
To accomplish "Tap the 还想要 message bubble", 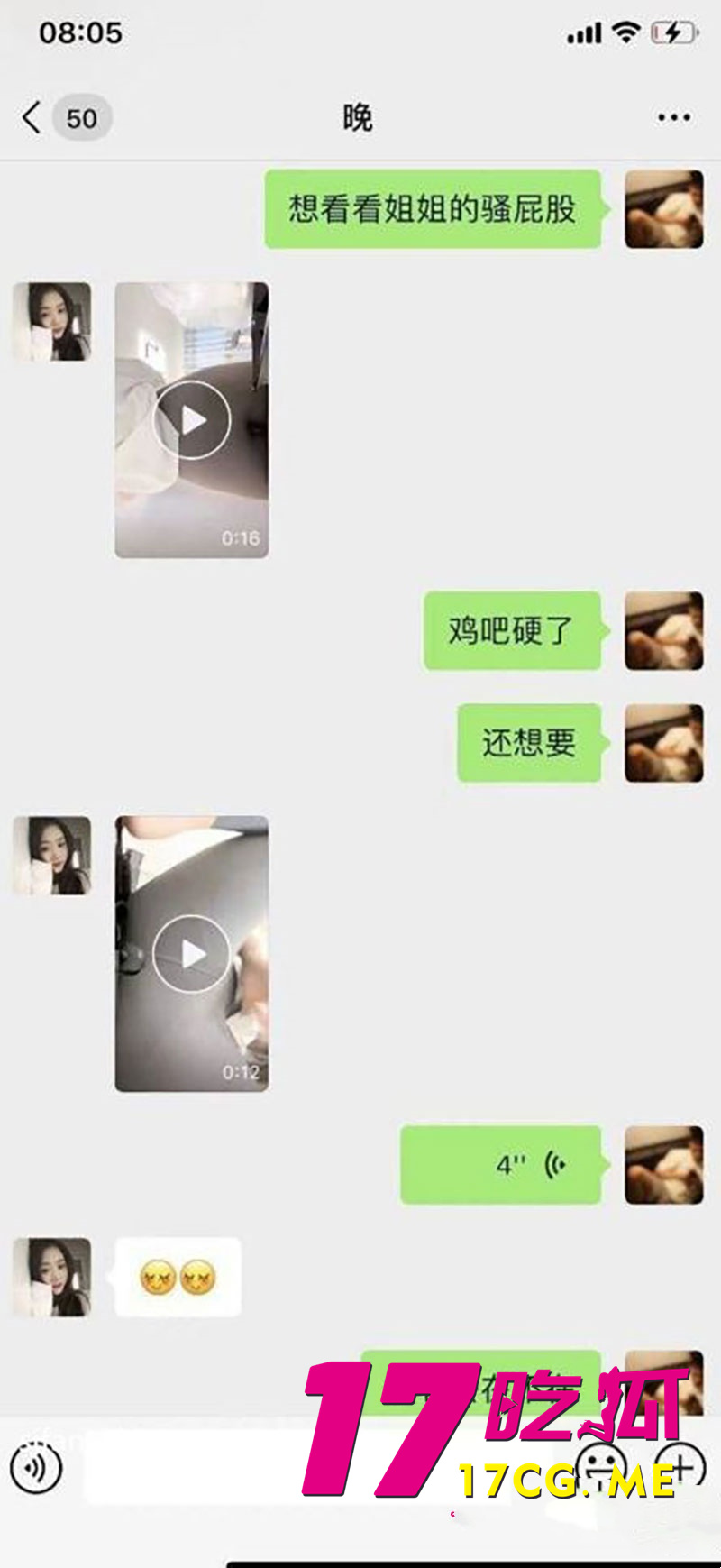I will point(528,743).
